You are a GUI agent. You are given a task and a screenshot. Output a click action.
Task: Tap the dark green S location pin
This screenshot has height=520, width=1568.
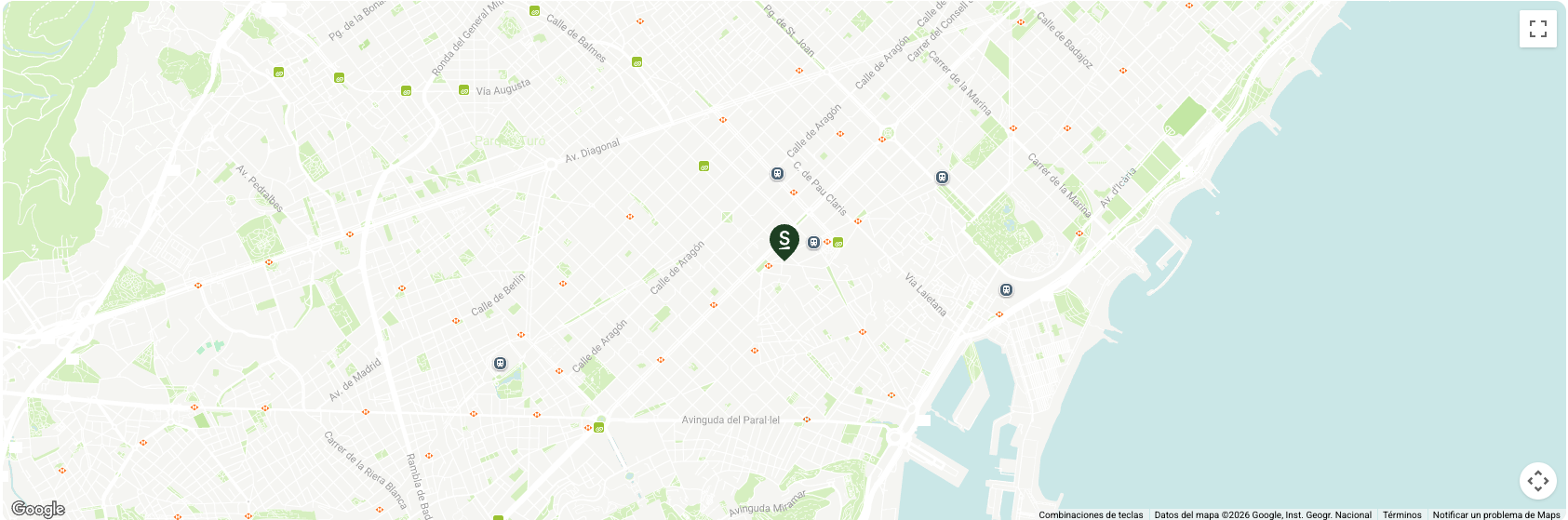click(x=784, y=241)
